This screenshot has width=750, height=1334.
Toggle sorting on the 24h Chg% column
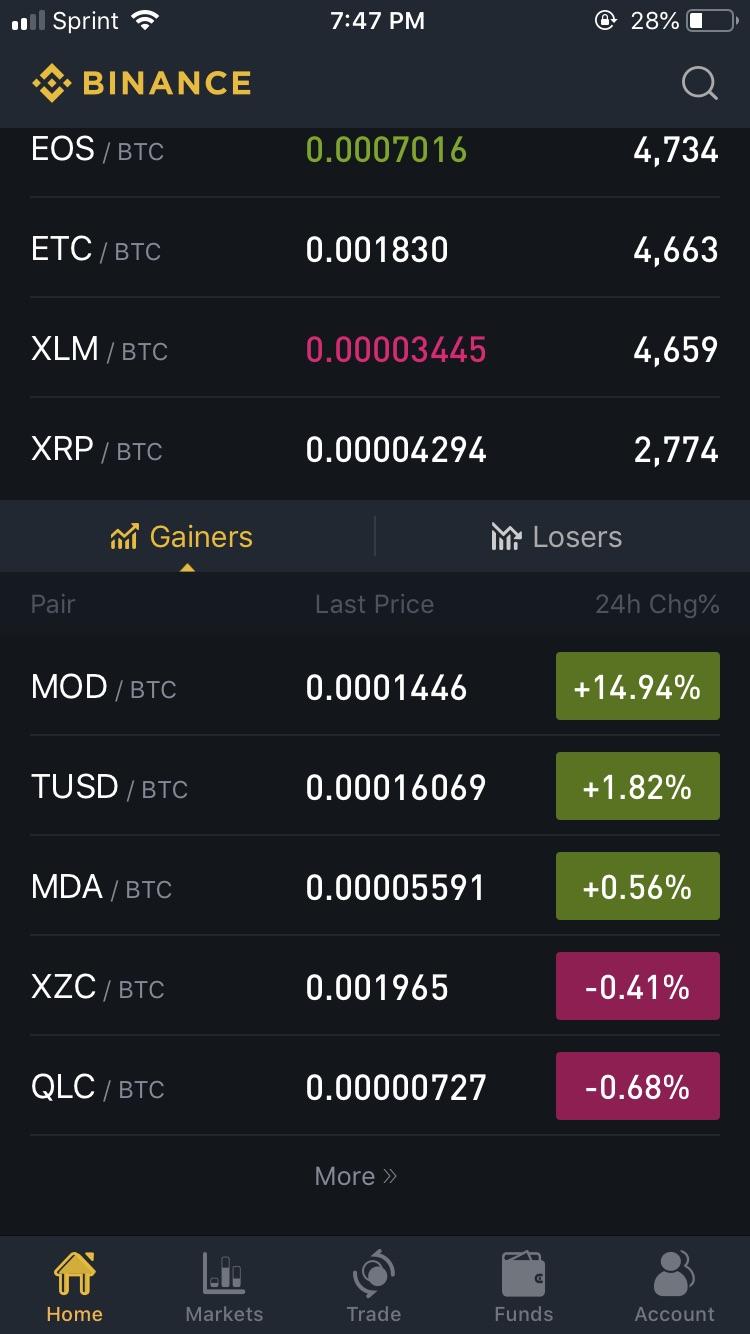click(x=657, y=604)
